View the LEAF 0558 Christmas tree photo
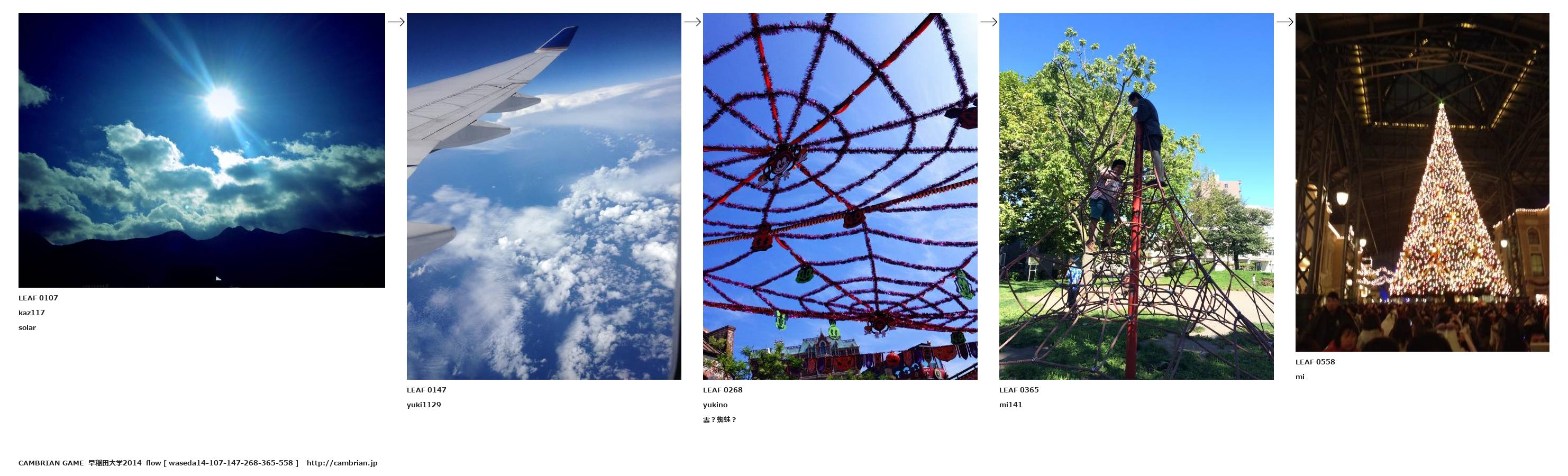 click(1422, 182)
